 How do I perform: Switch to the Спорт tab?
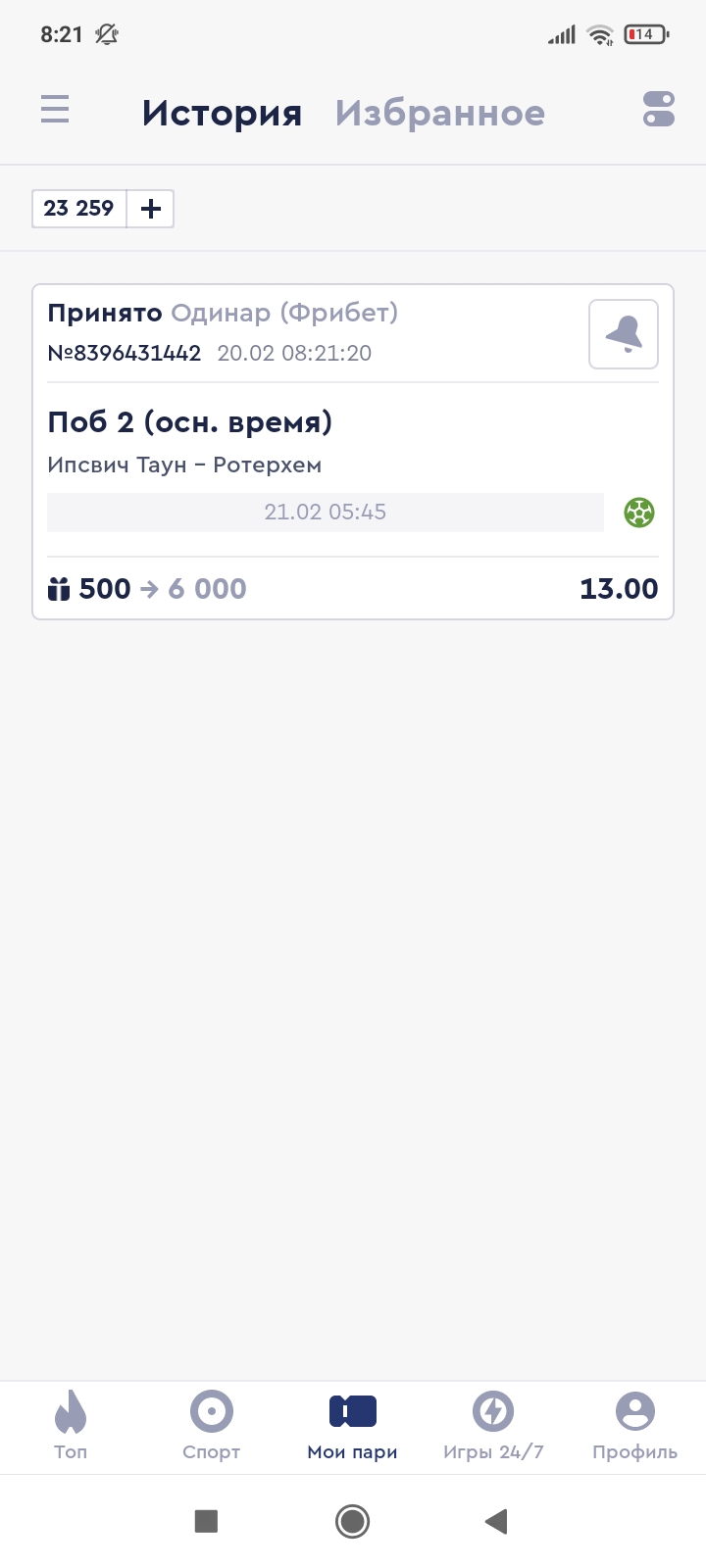(x=211, y=1424)
